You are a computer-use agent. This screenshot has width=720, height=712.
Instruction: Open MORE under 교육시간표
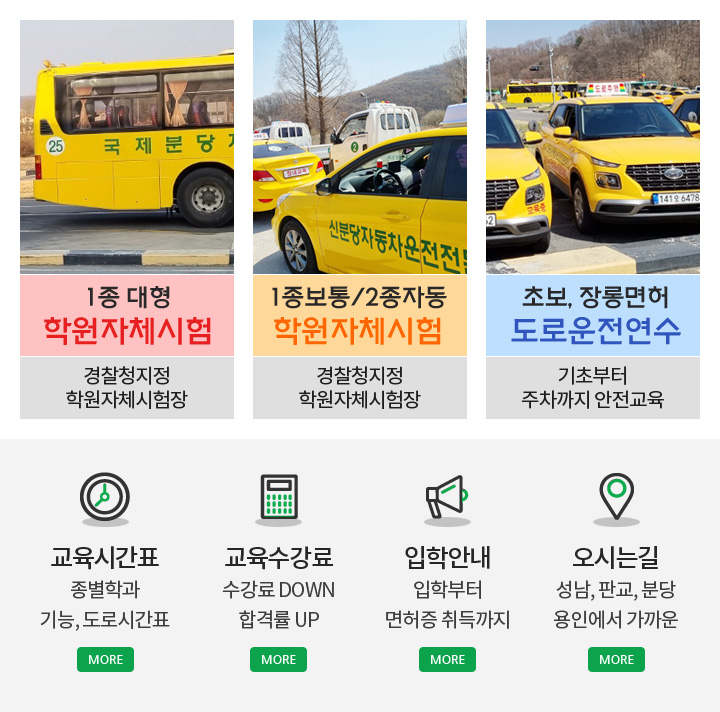(x=105, y=659)
